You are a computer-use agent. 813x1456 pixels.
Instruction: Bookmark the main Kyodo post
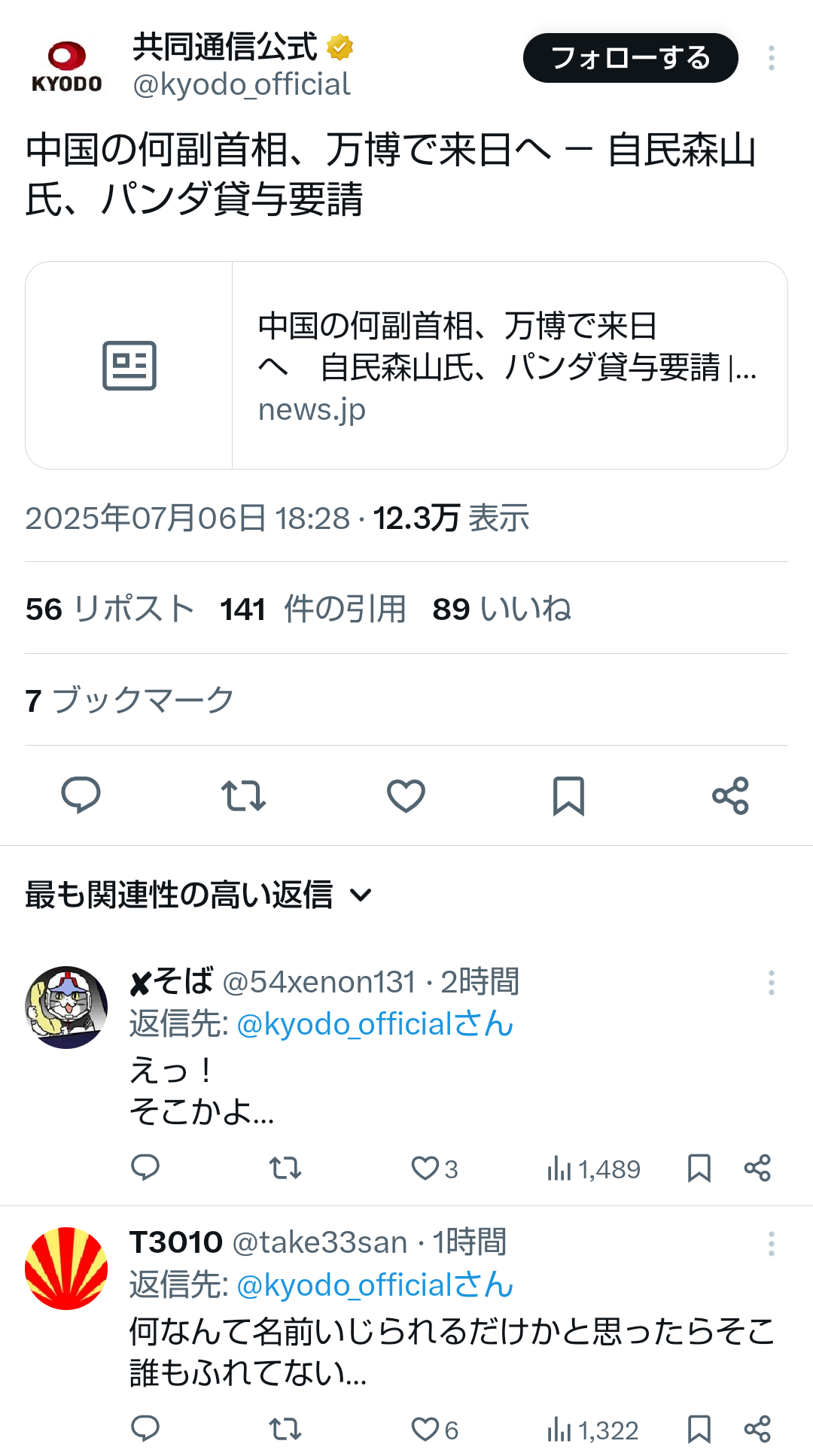568,795
